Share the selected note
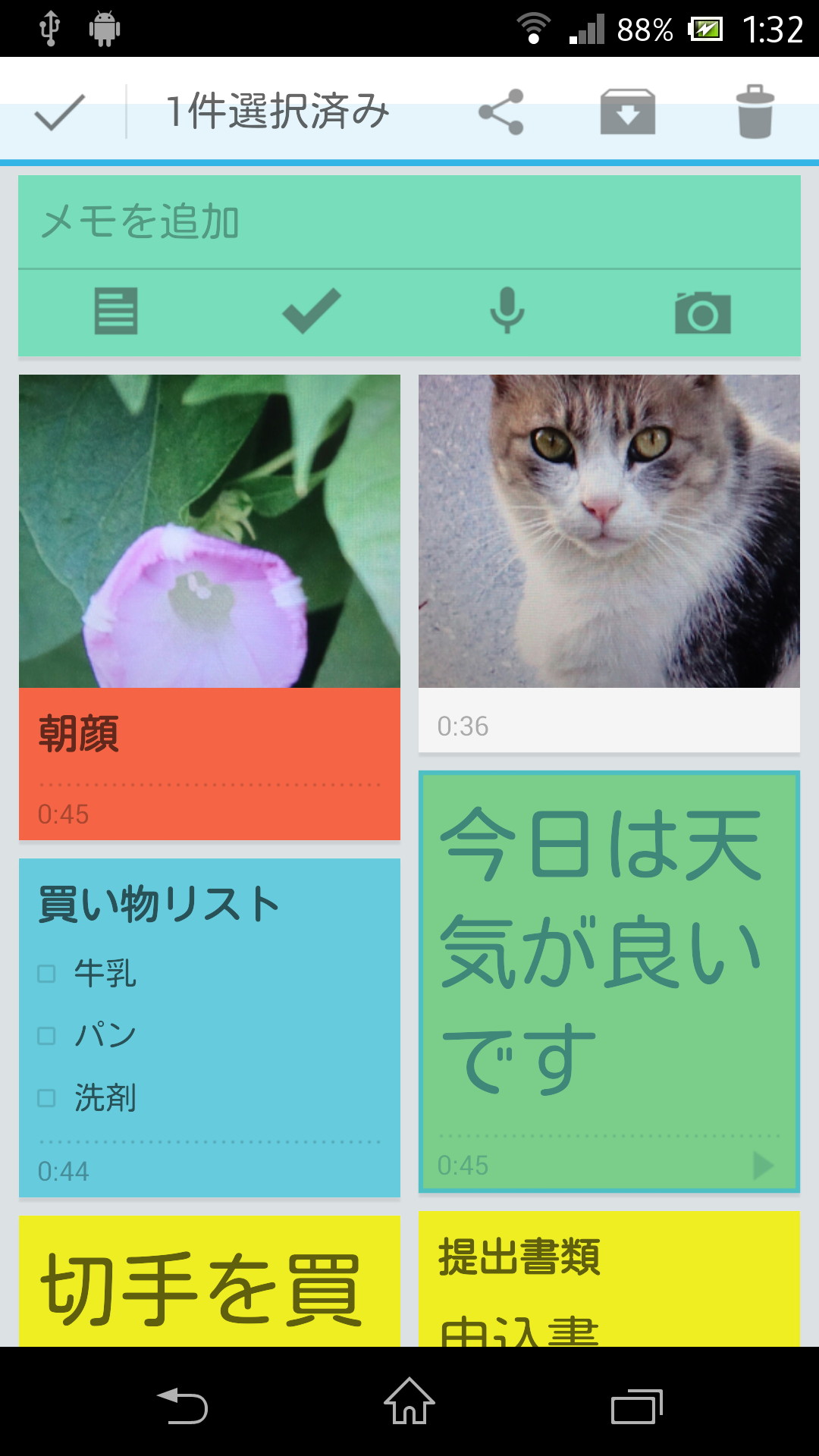This screenshot has width=819, height=1456. tap(501, 111)
